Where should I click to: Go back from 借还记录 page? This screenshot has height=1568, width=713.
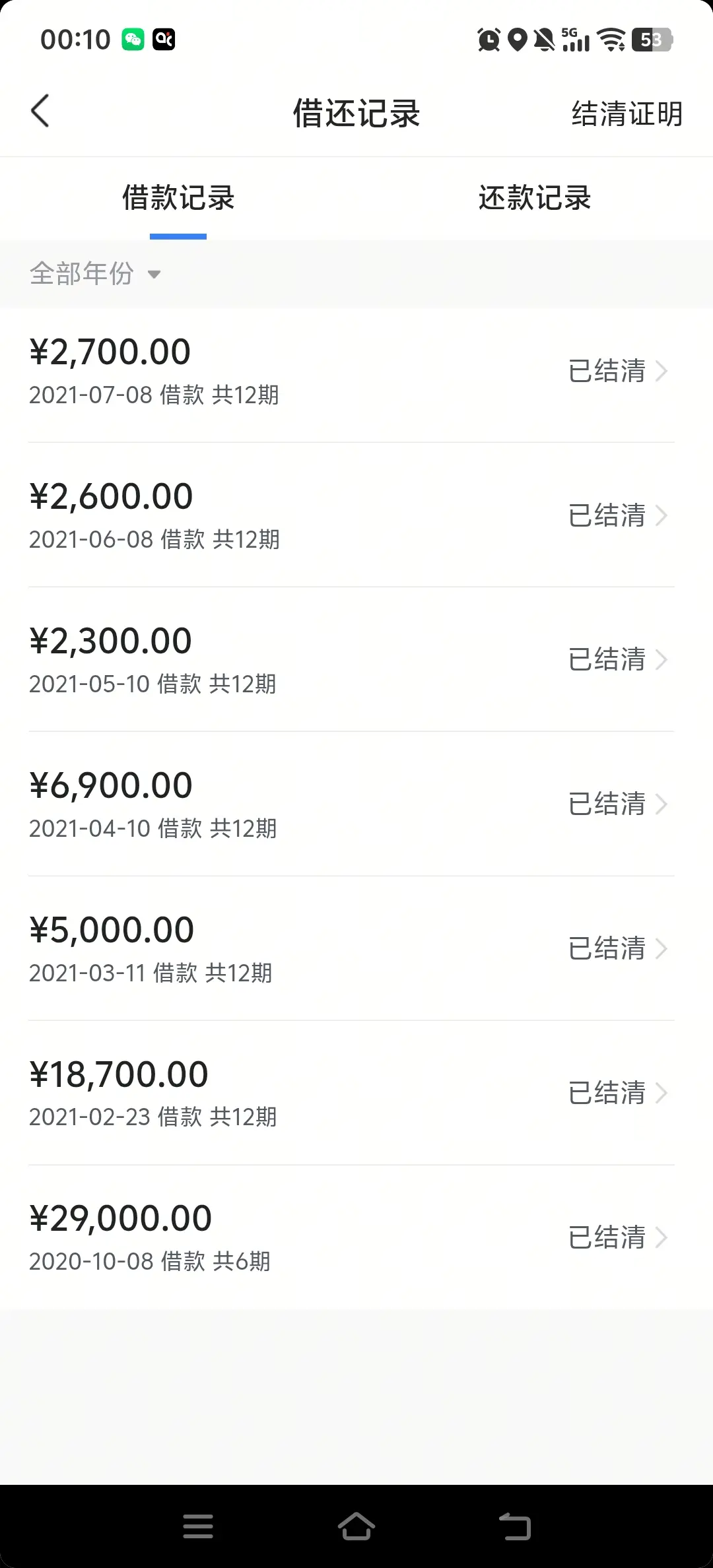[40, 111]
